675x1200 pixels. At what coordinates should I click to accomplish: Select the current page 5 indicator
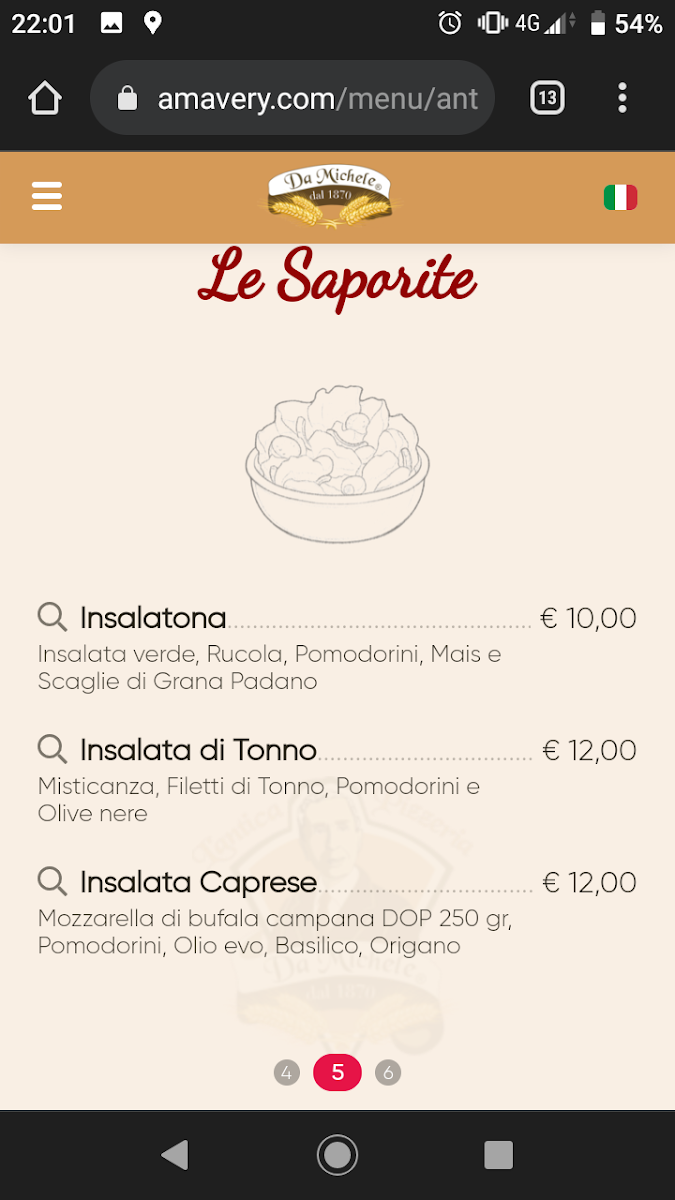[337, 1073]
